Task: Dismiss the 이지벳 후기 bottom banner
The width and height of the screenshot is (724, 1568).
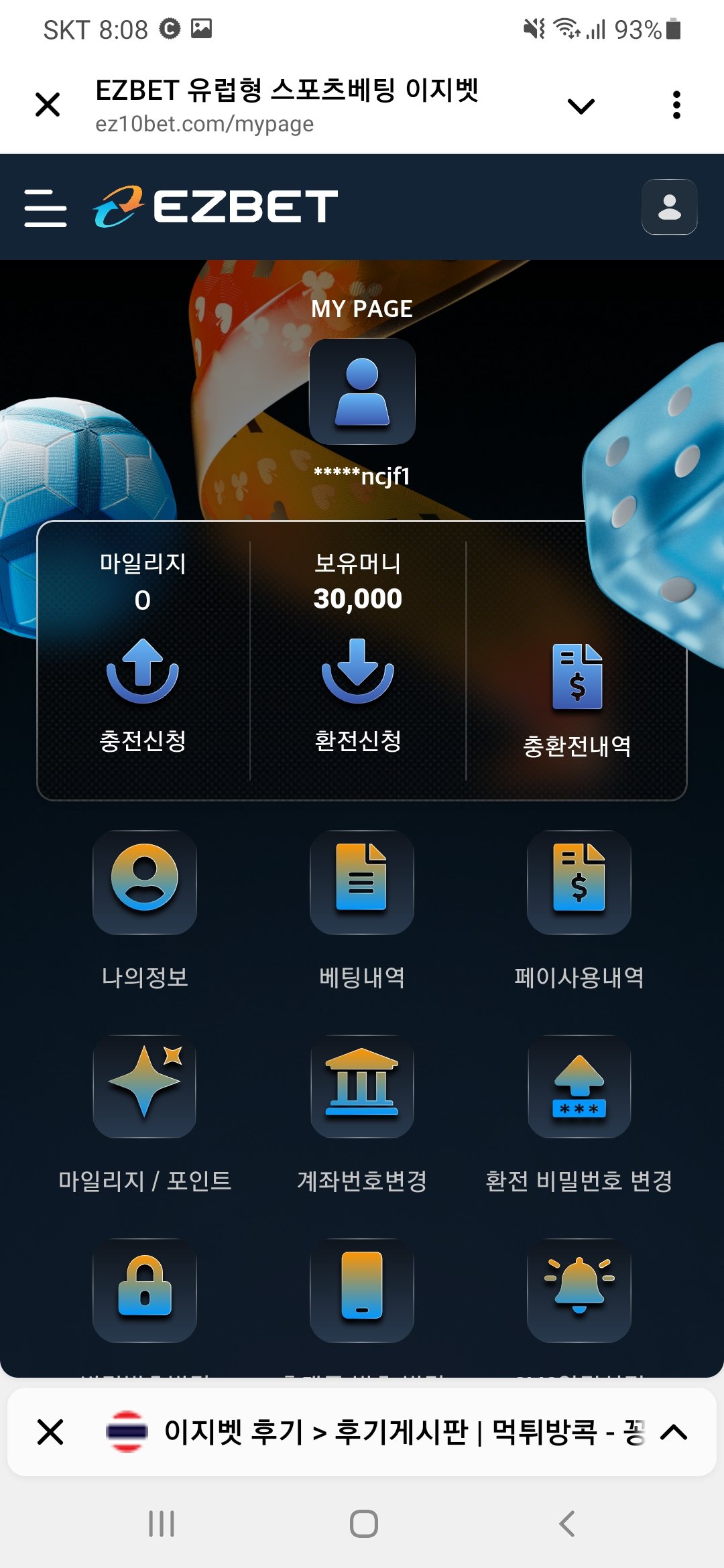Action: point(50,1432)
